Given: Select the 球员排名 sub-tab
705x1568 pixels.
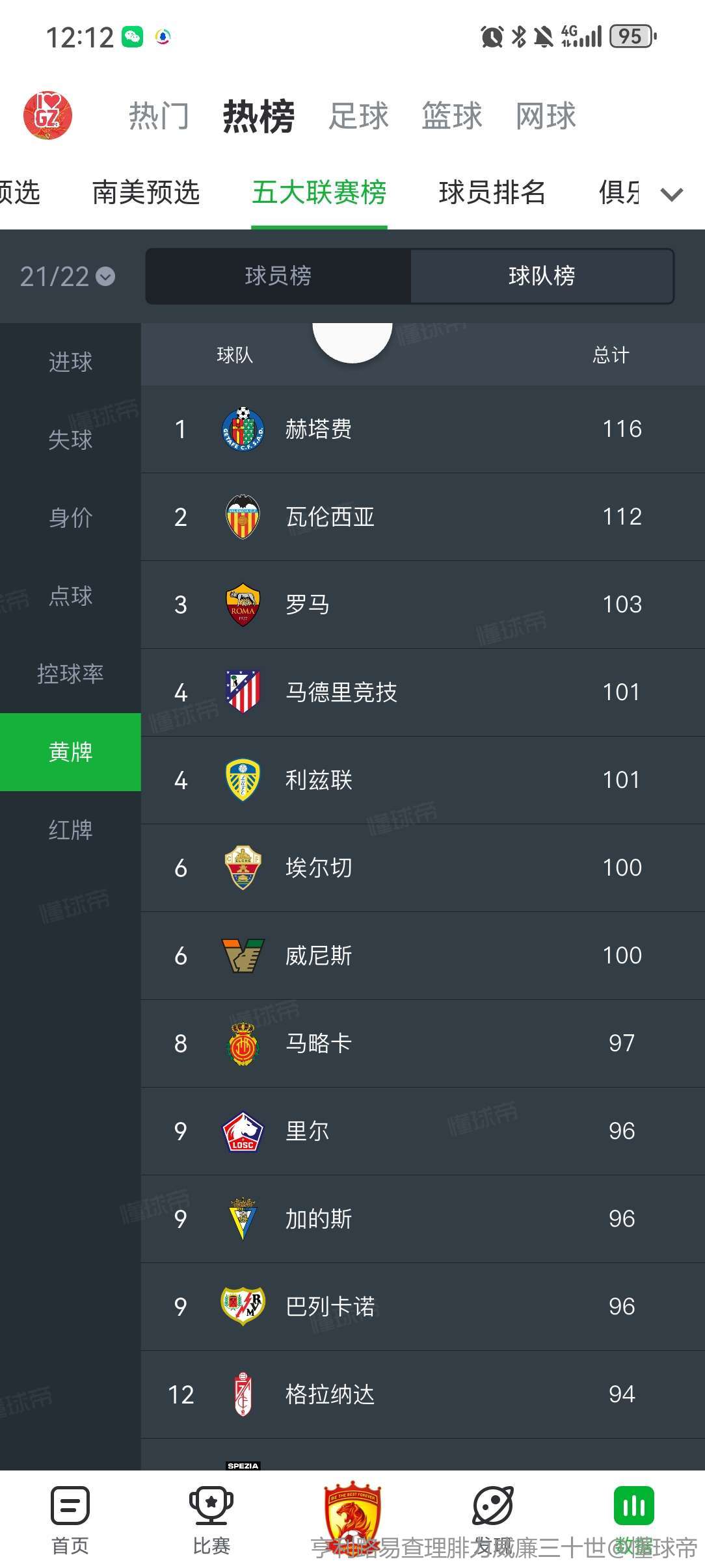Looking at the screenshot, I should (x=492, y=192).
